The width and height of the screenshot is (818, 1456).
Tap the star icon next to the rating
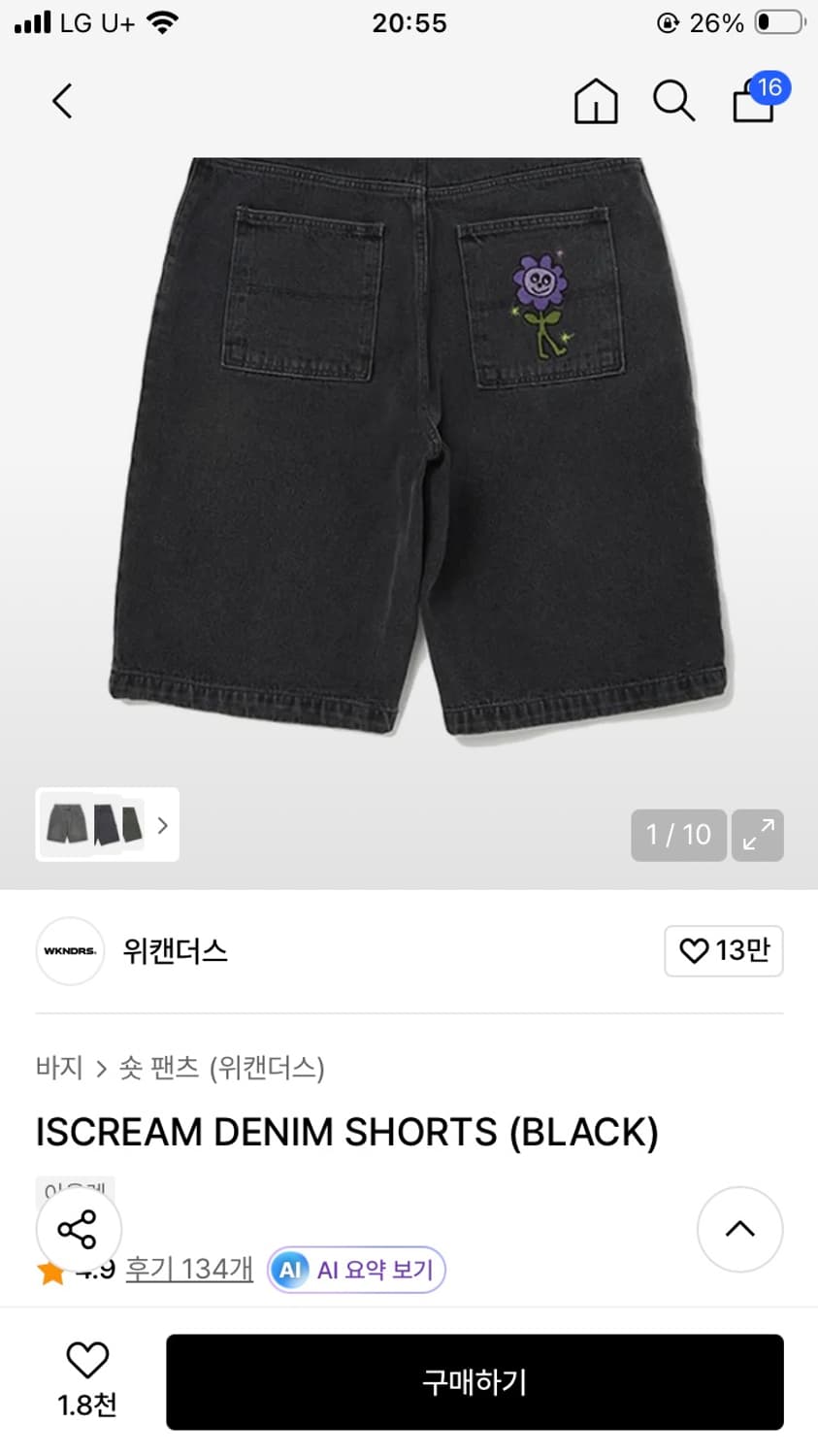coord(51,1268)
